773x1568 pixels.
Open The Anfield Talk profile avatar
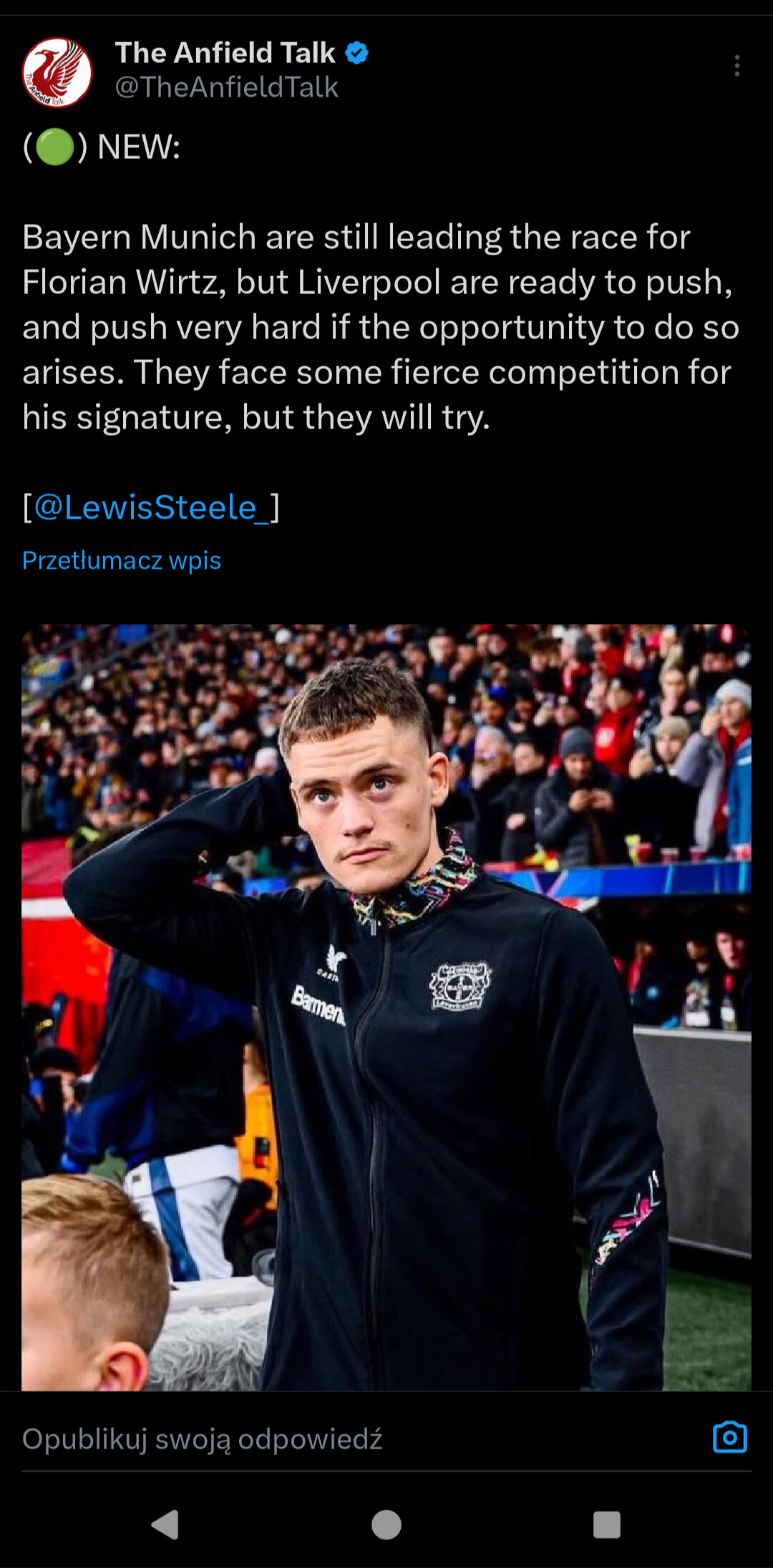pyautogui.click(x=57, y=72)
